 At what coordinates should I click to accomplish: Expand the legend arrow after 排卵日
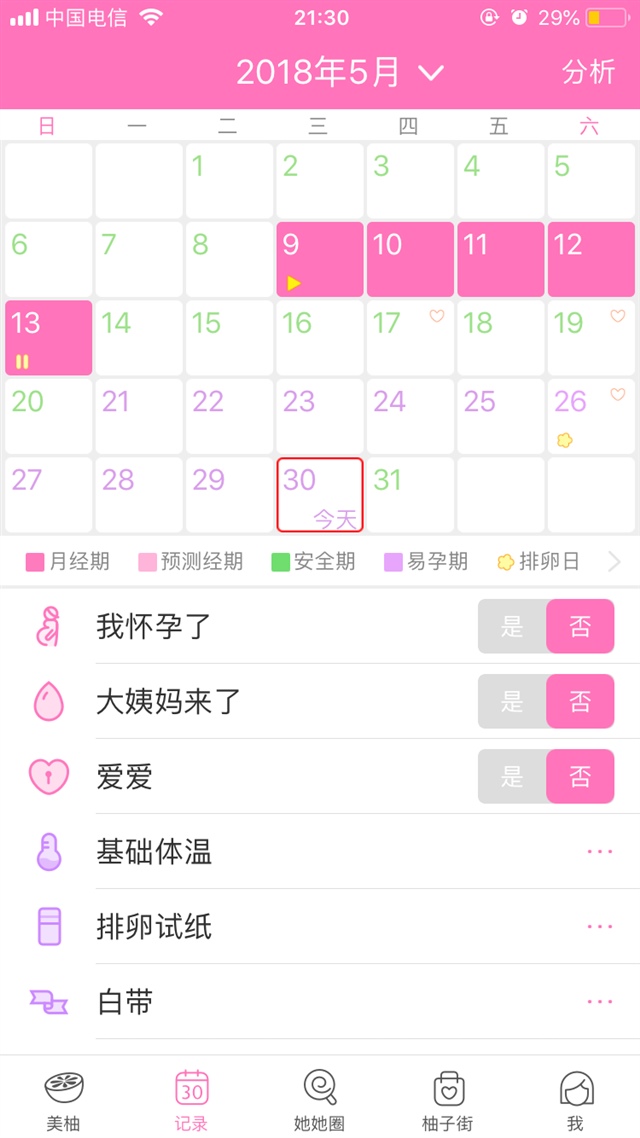click(x=614, y=562)
